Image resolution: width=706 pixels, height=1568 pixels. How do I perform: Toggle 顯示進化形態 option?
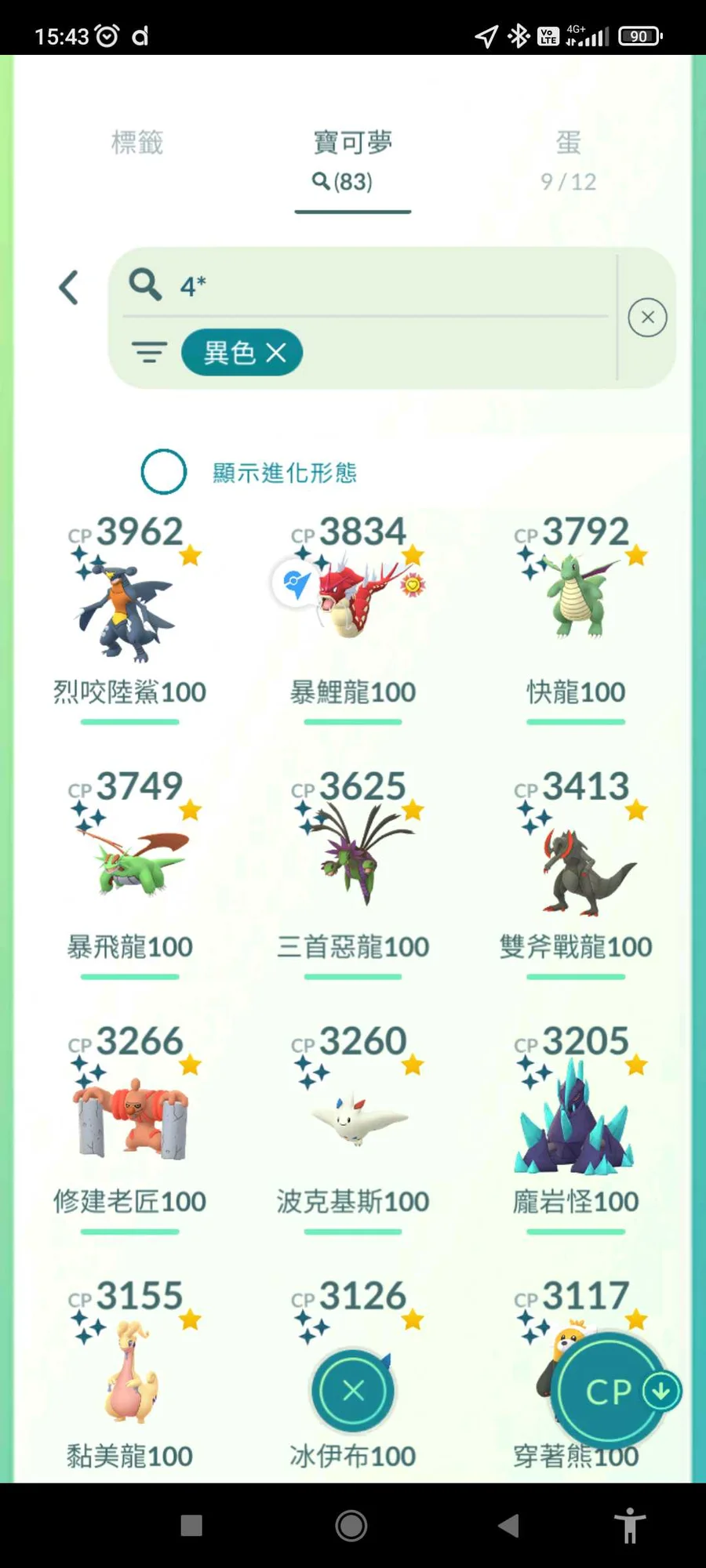coord(164,472)
